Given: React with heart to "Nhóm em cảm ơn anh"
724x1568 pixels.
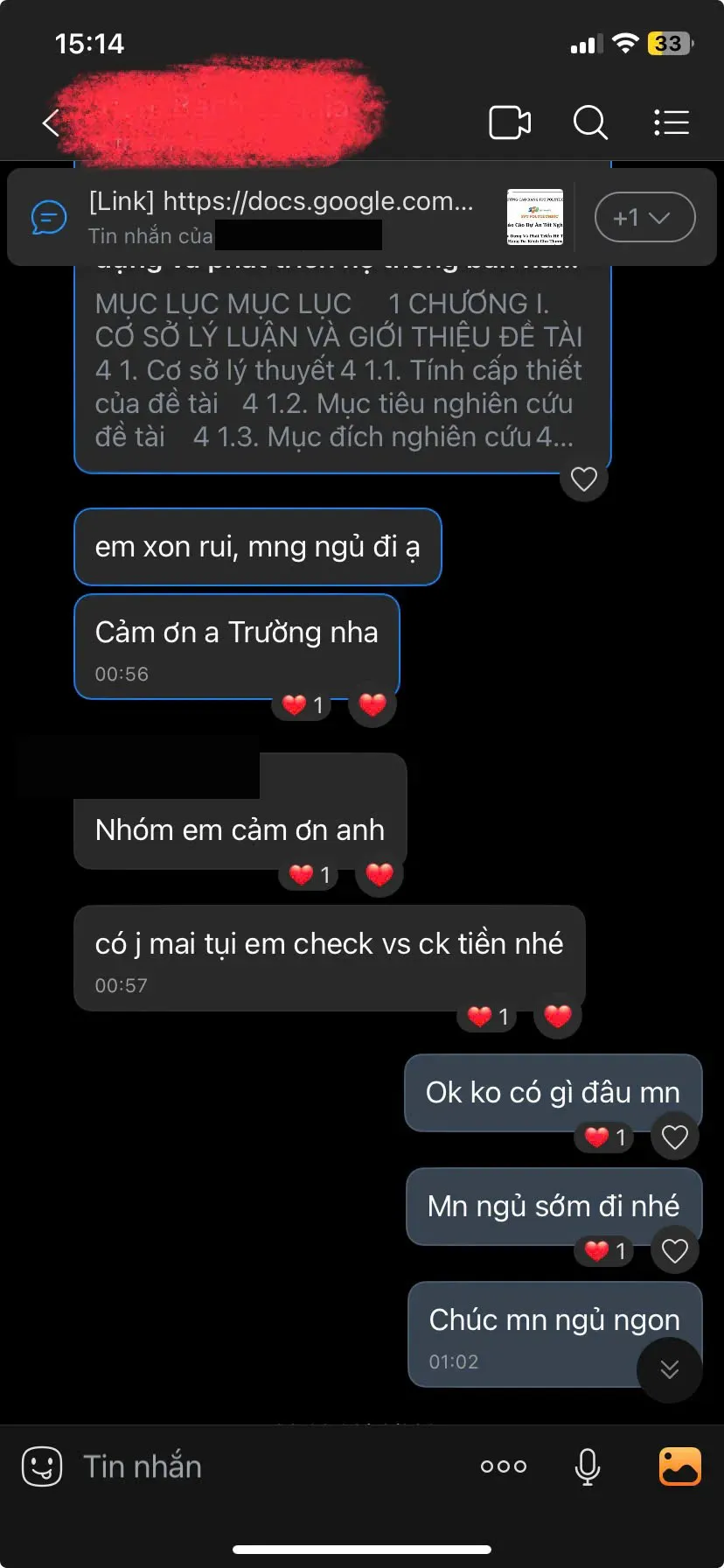Looking at the screenshot, I should click(x=379, y=874).
